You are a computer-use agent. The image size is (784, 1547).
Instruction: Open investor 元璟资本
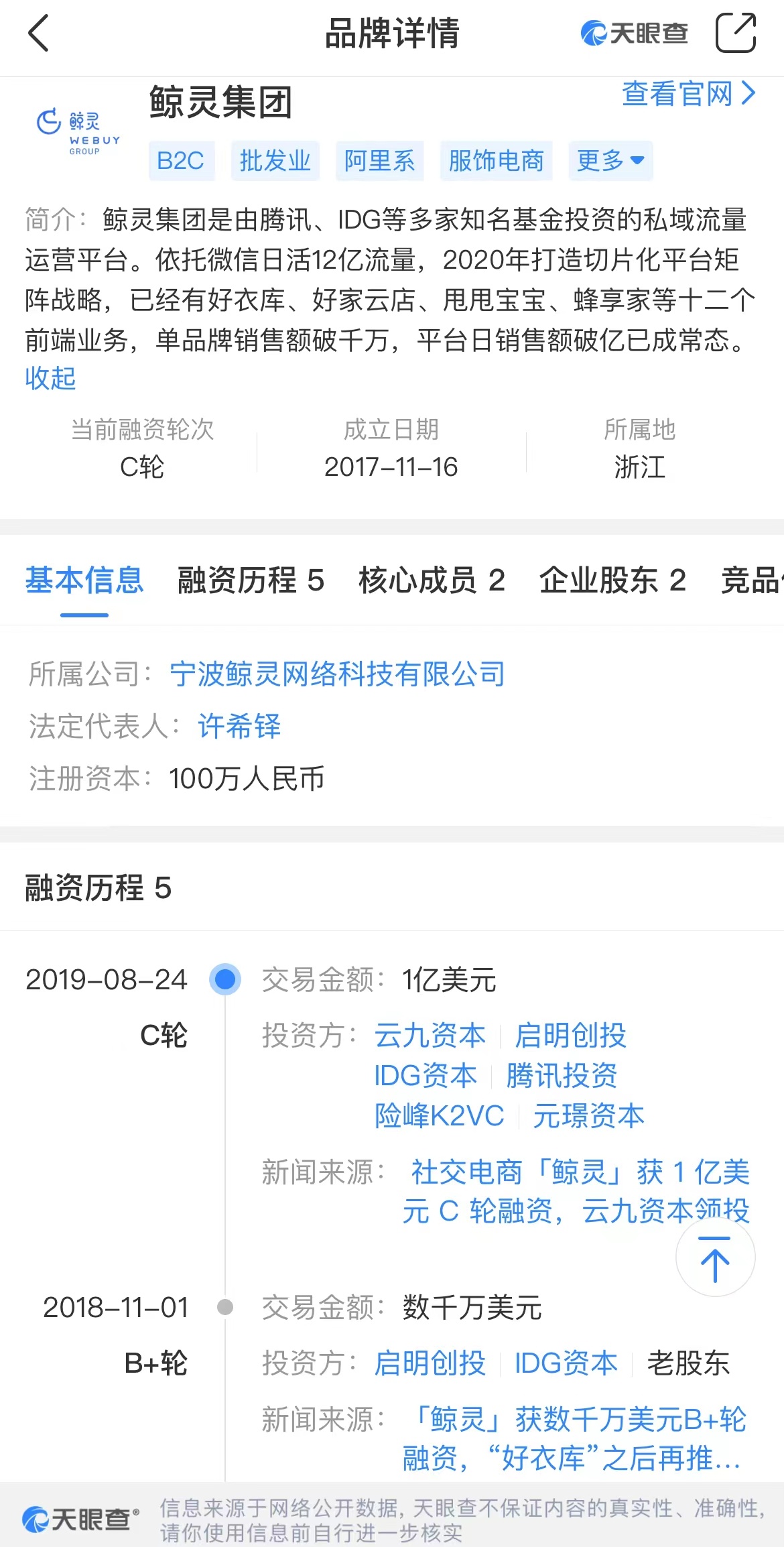tap(588, 1116)
